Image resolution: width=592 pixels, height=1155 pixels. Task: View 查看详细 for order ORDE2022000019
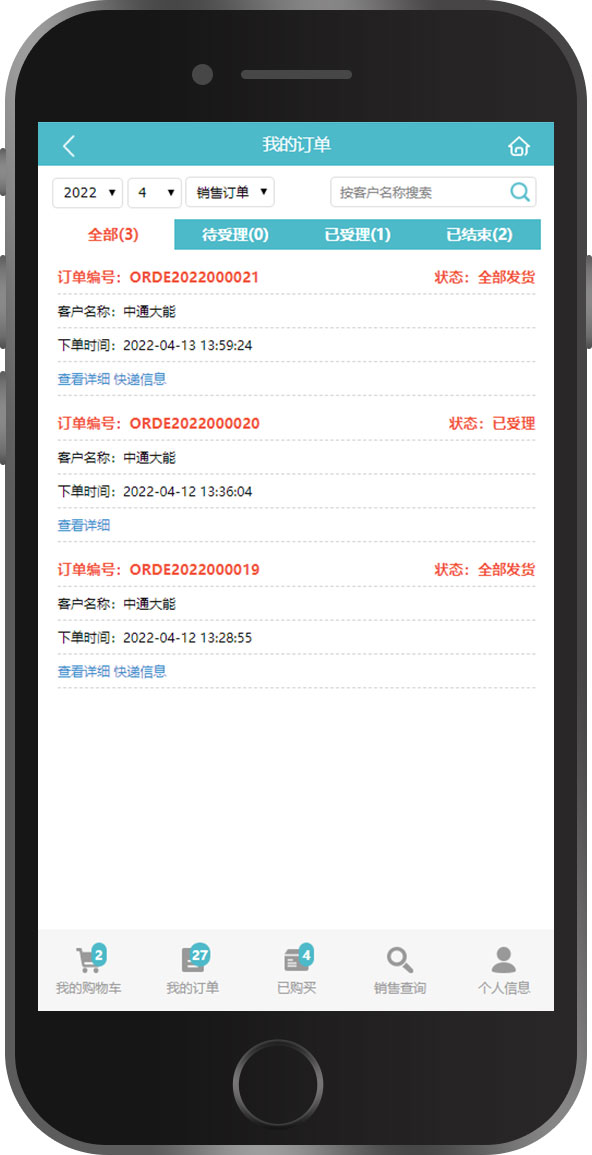[x=84, y=671]
